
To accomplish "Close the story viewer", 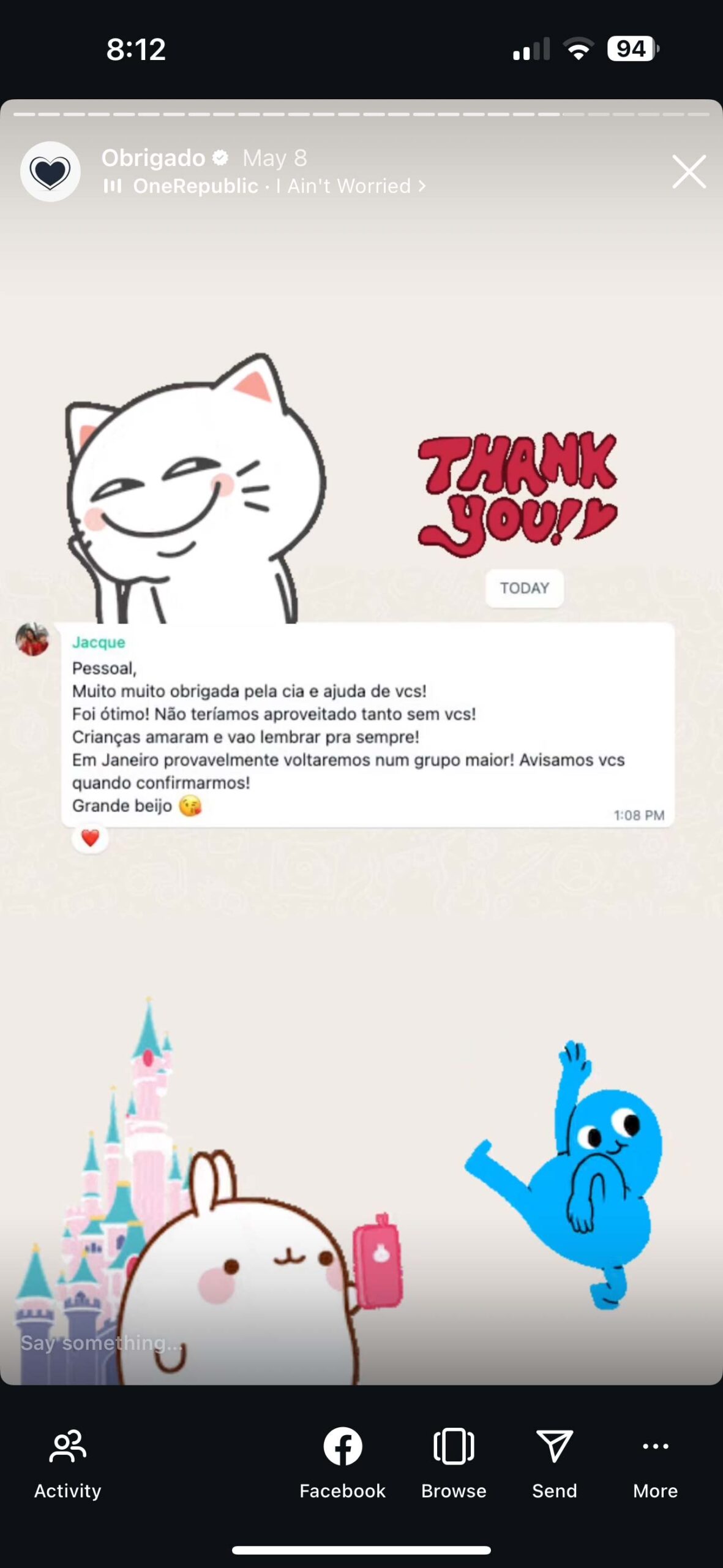I will pyautogui.click(x=689, y=171).
